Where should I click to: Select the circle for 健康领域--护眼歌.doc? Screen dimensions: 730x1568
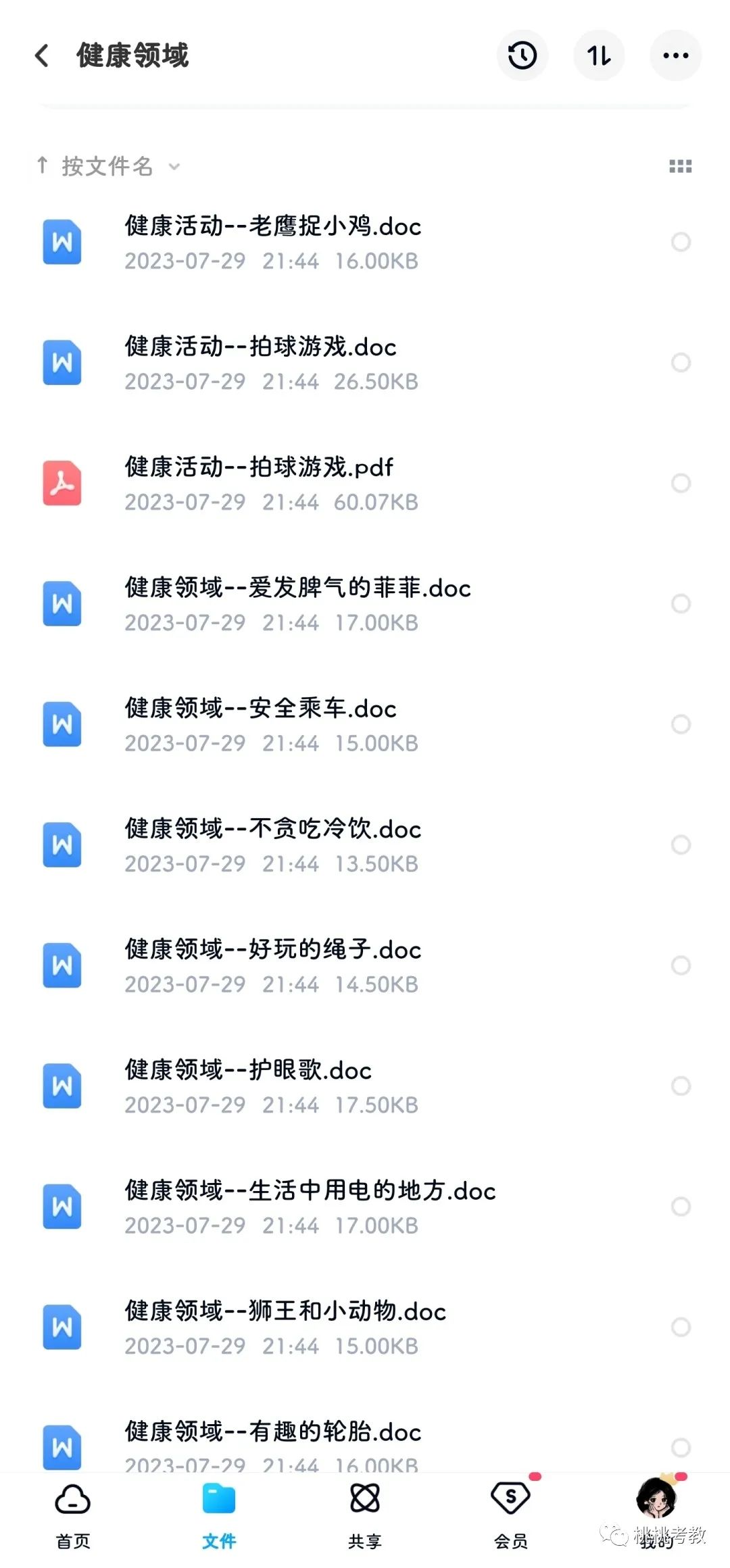point(681,1086)
